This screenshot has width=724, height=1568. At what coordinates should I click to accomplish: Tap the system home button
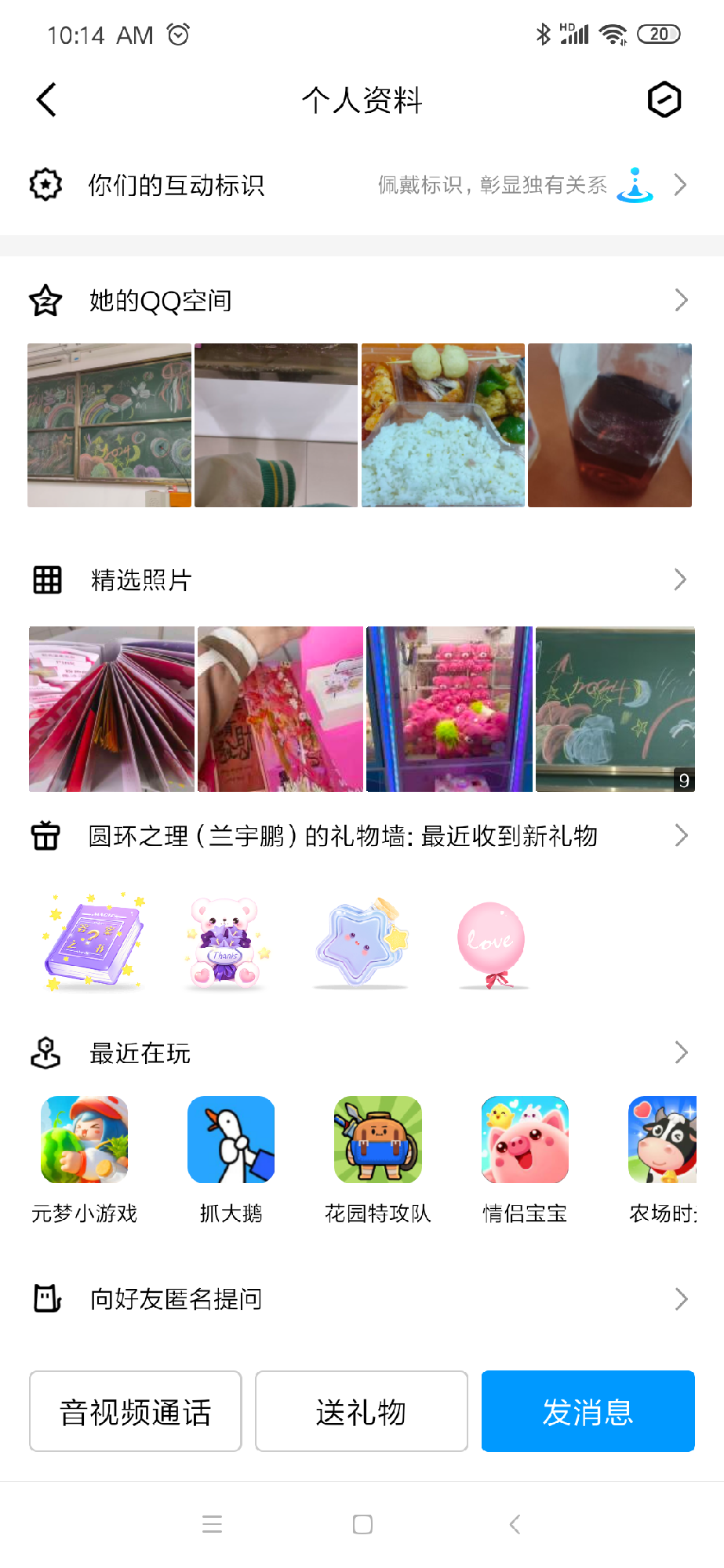point(362,1524)
